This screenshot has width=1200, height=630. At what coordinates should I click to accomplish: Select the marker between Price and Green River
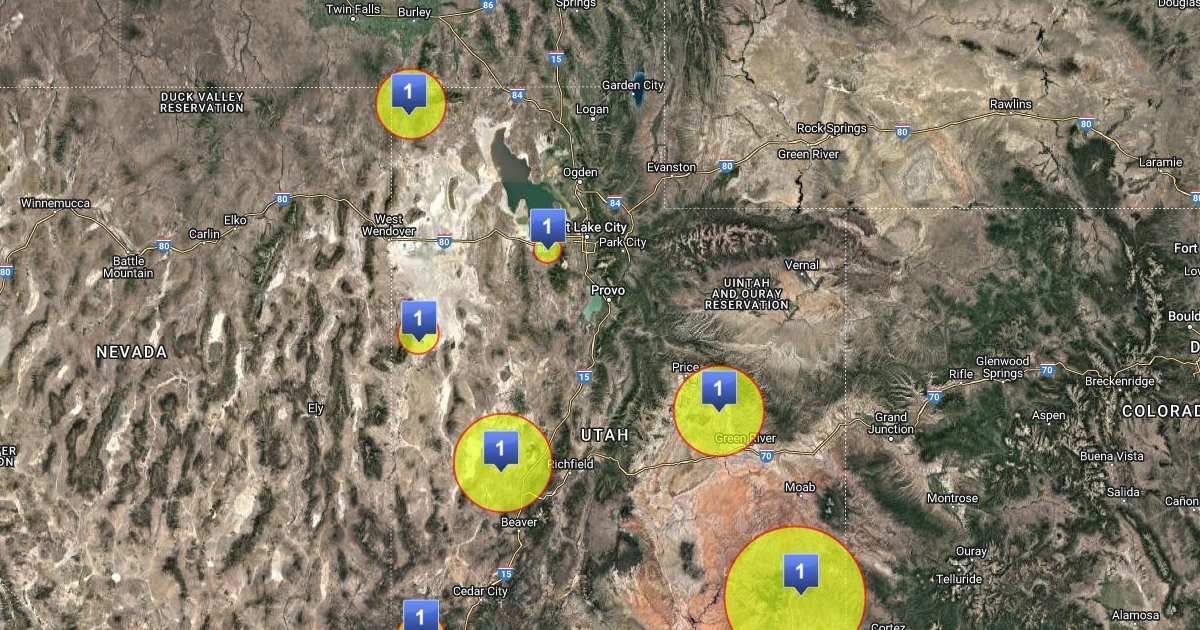point(718,389)
